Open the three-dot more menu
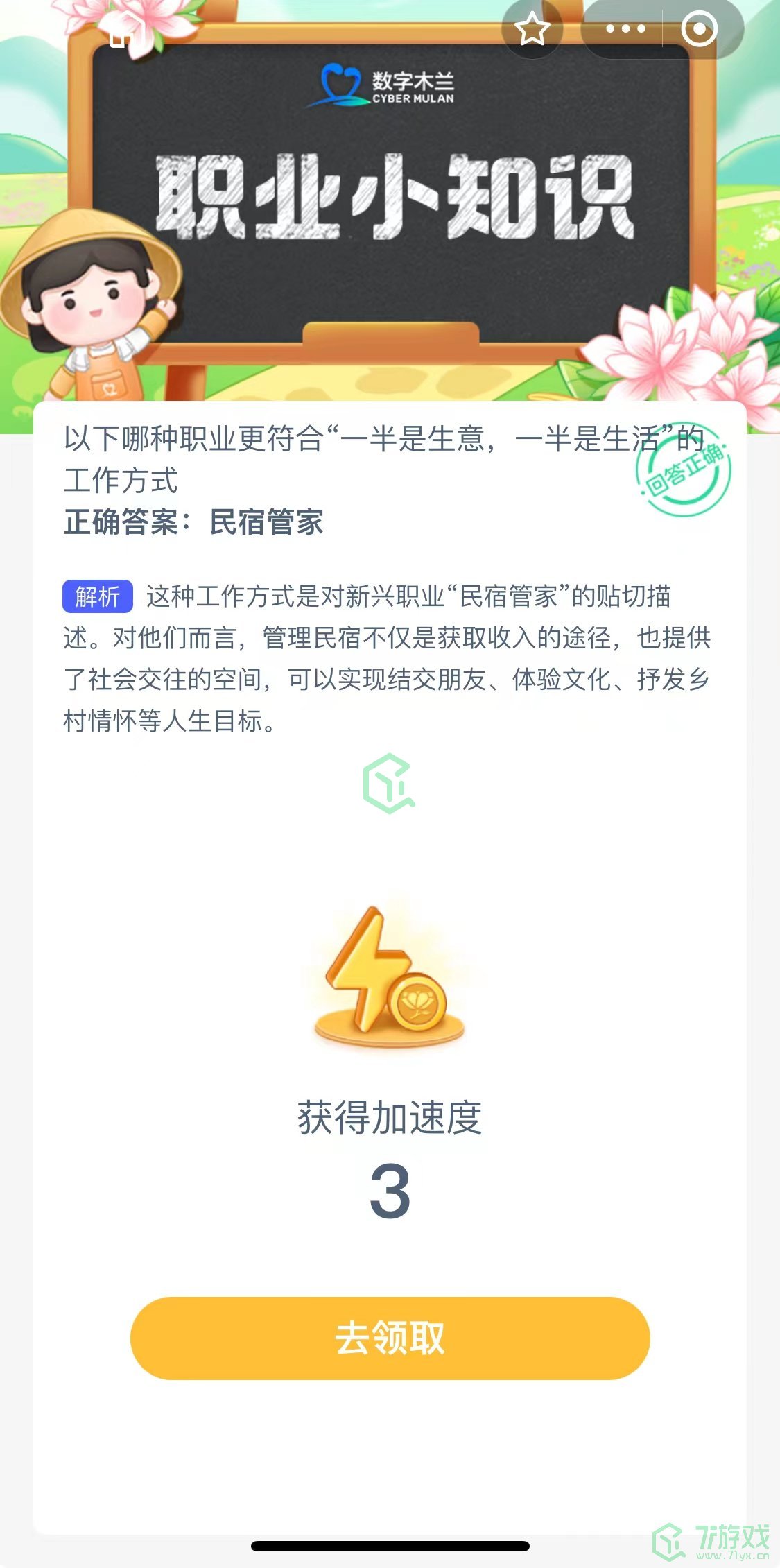 (625, 29)
